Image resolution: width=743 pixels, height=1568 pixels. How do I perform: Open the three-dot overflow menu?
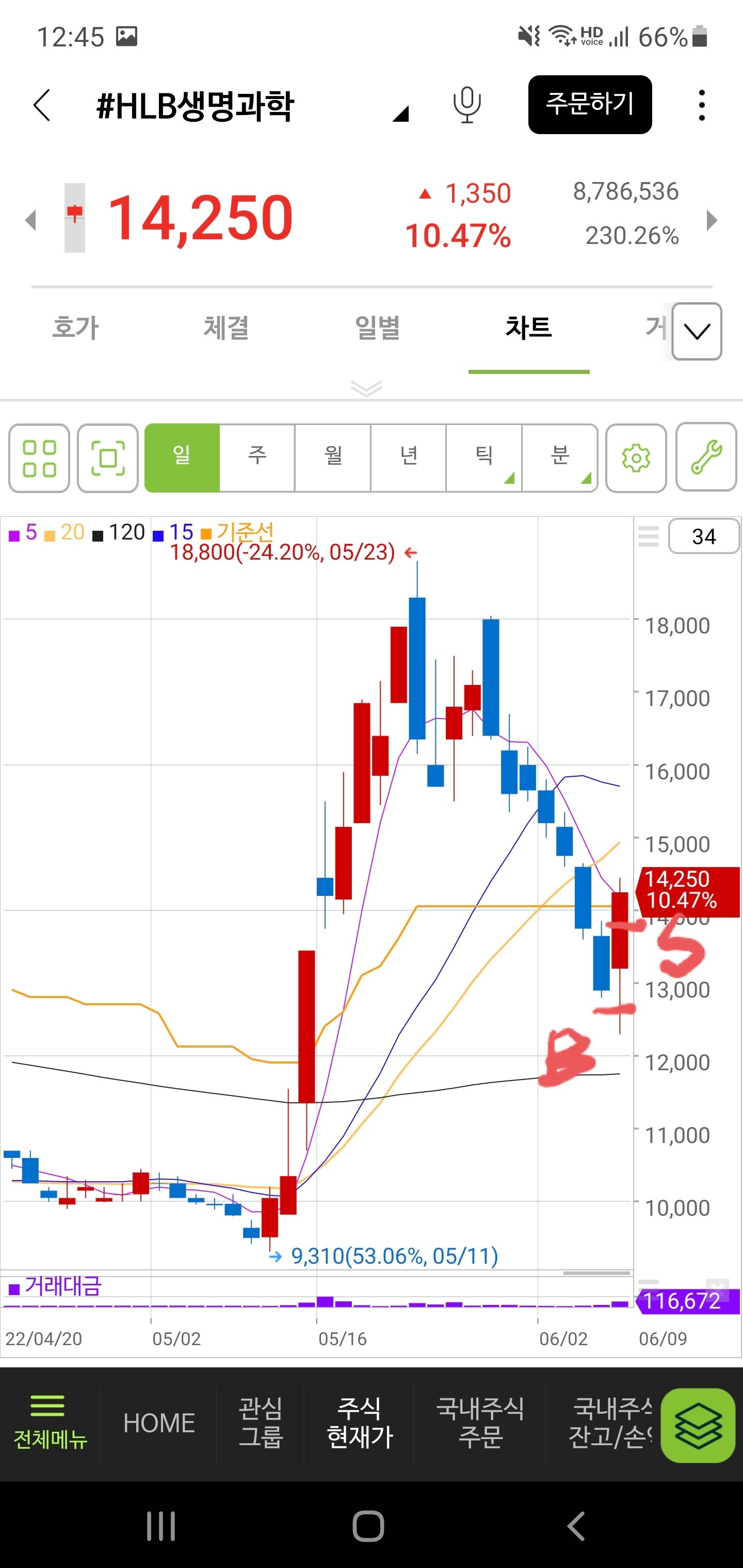click(702, 105)
